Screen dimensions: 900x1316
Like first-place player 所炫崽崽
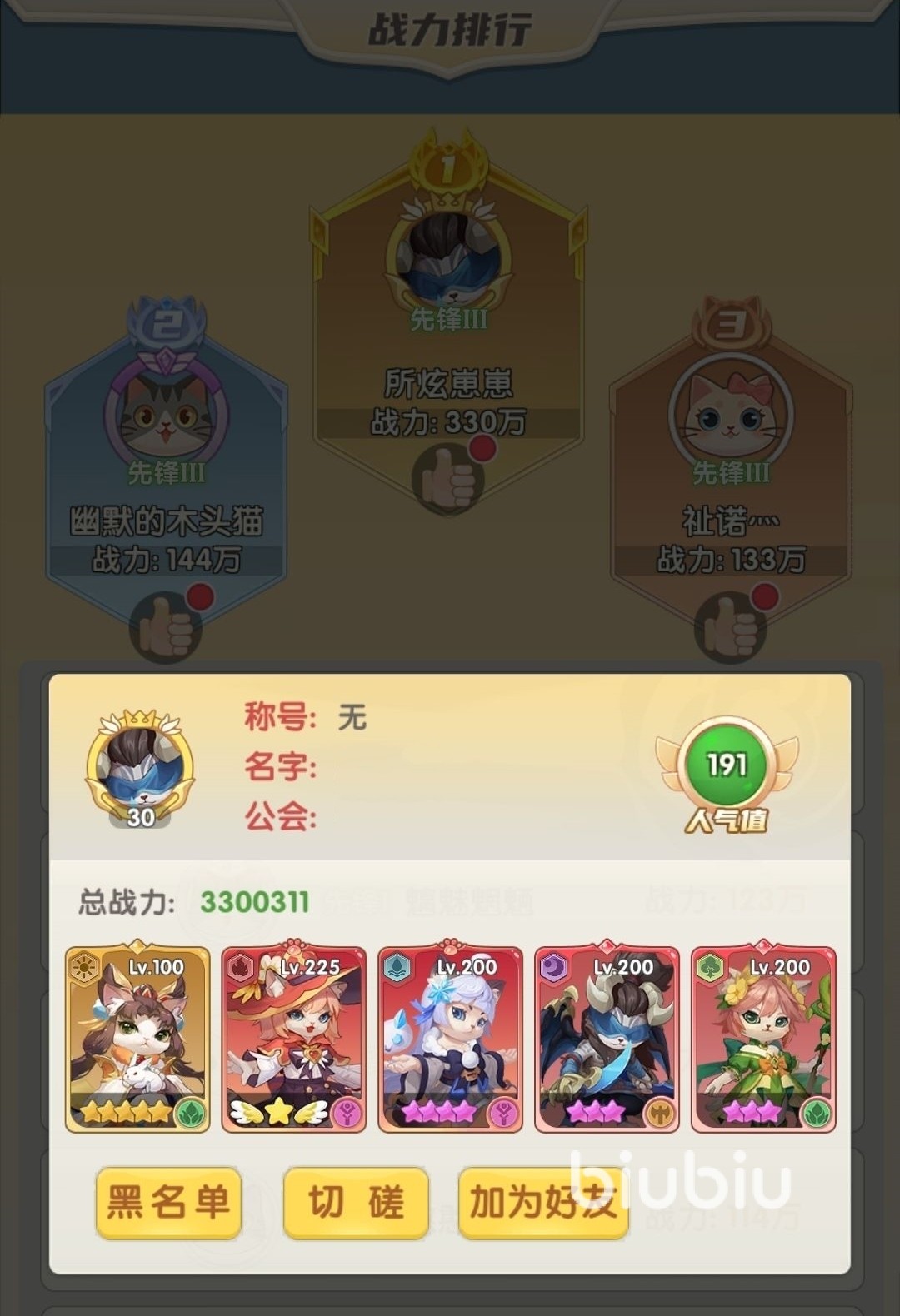point(448,478)
